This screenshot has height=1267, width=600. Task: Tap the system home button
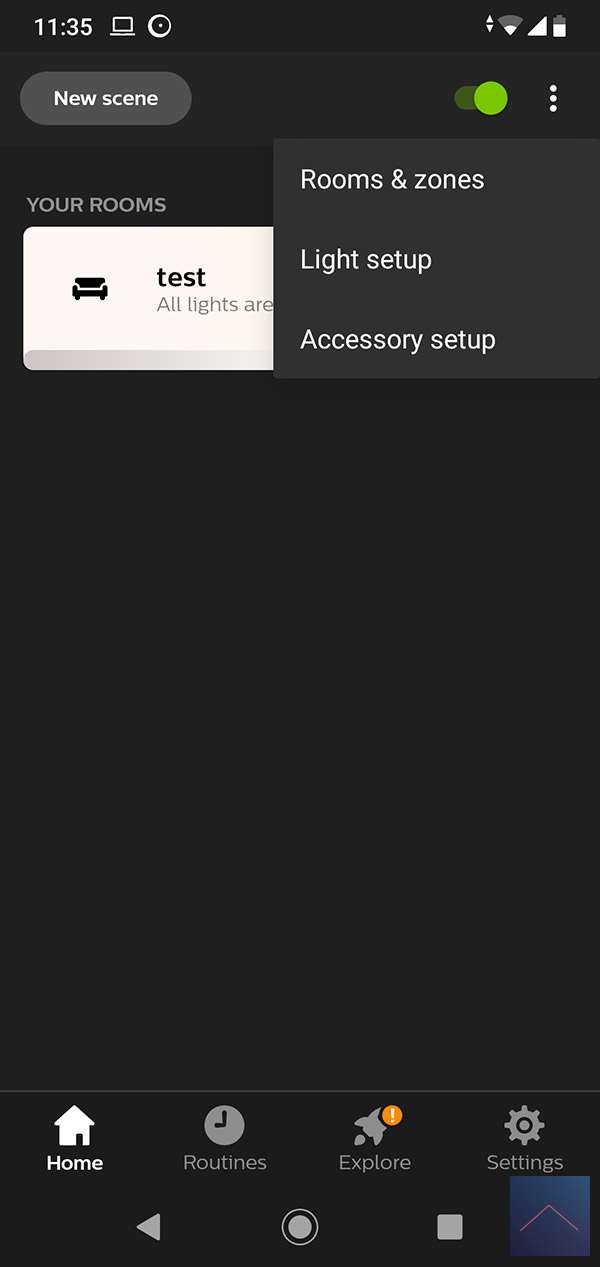click(x=300, y=1226)
